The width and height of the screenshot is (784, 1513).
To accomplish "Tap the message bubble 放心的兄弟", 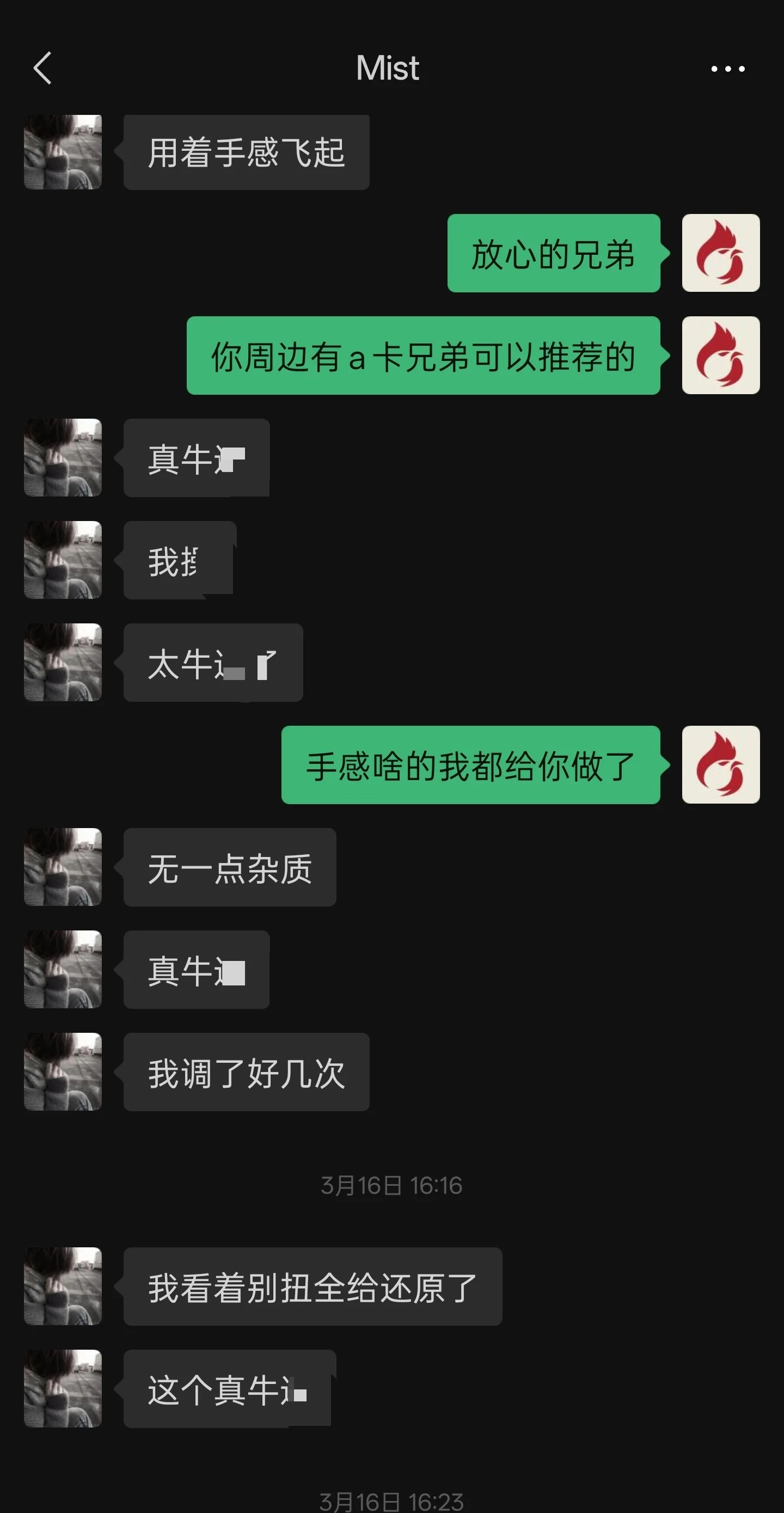I will click(553, 253).
